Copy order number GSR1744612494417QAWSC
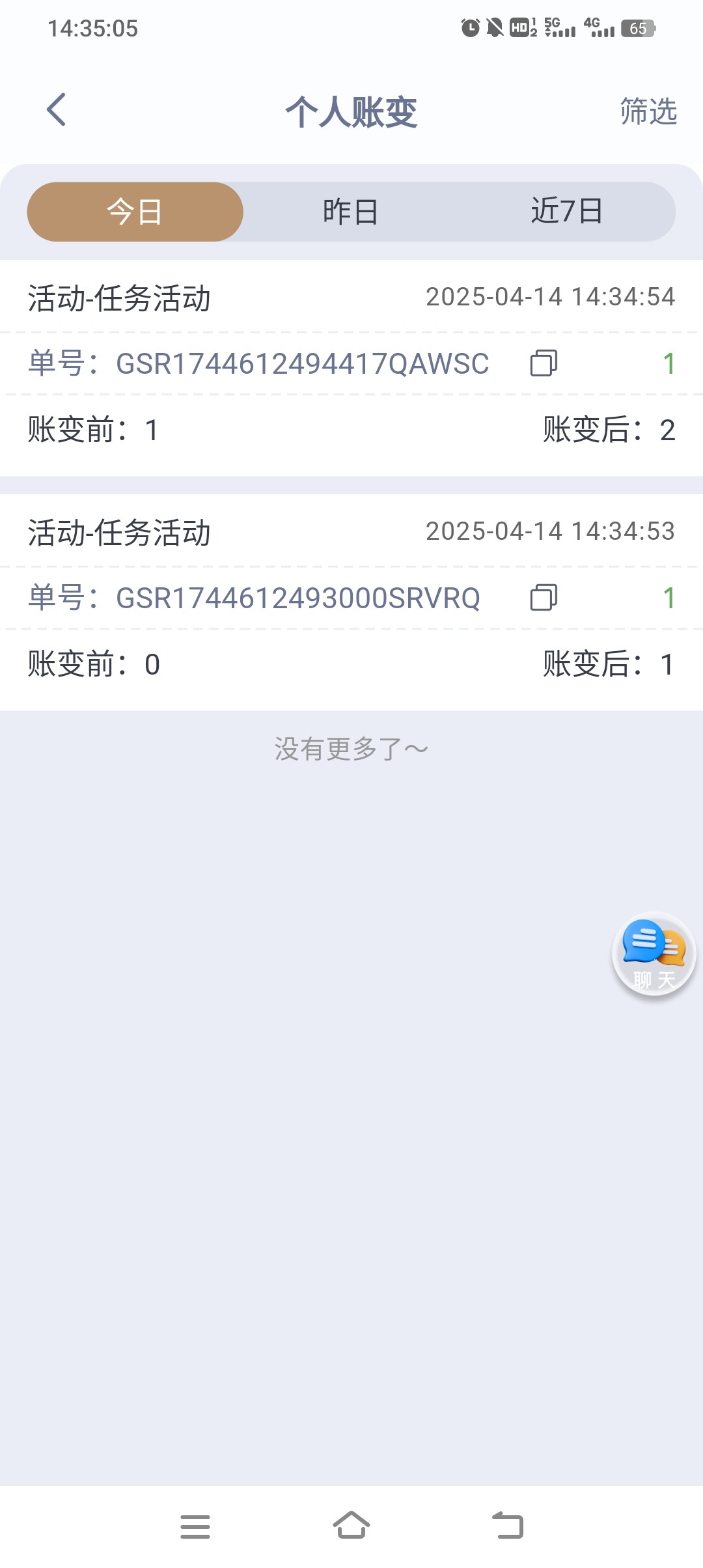This screenshot has width=703, height=1568. [544, 363]
